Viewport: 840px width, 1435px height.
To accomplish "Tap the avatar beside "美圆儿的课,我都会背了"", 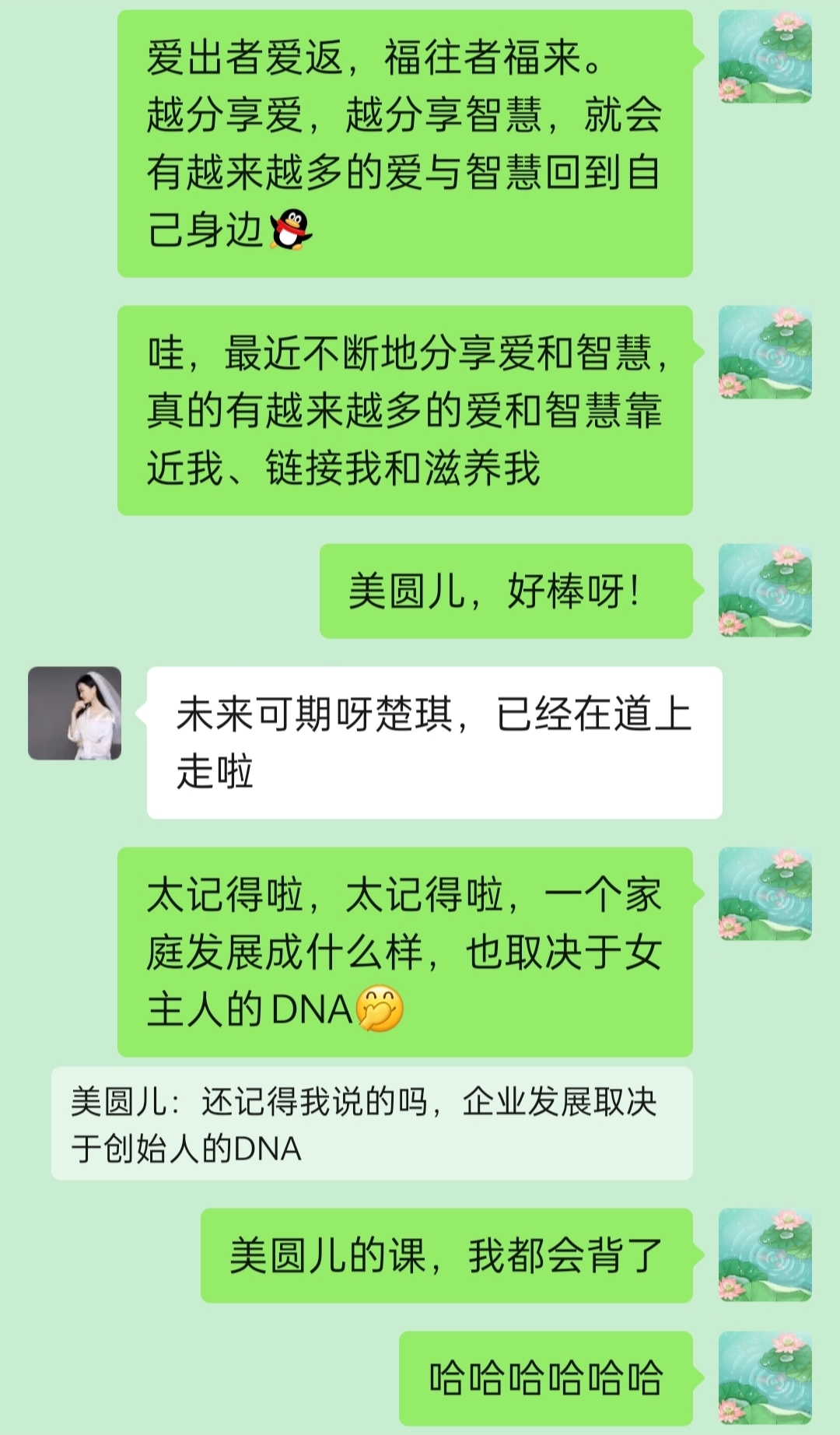I will coord(765,1254).
